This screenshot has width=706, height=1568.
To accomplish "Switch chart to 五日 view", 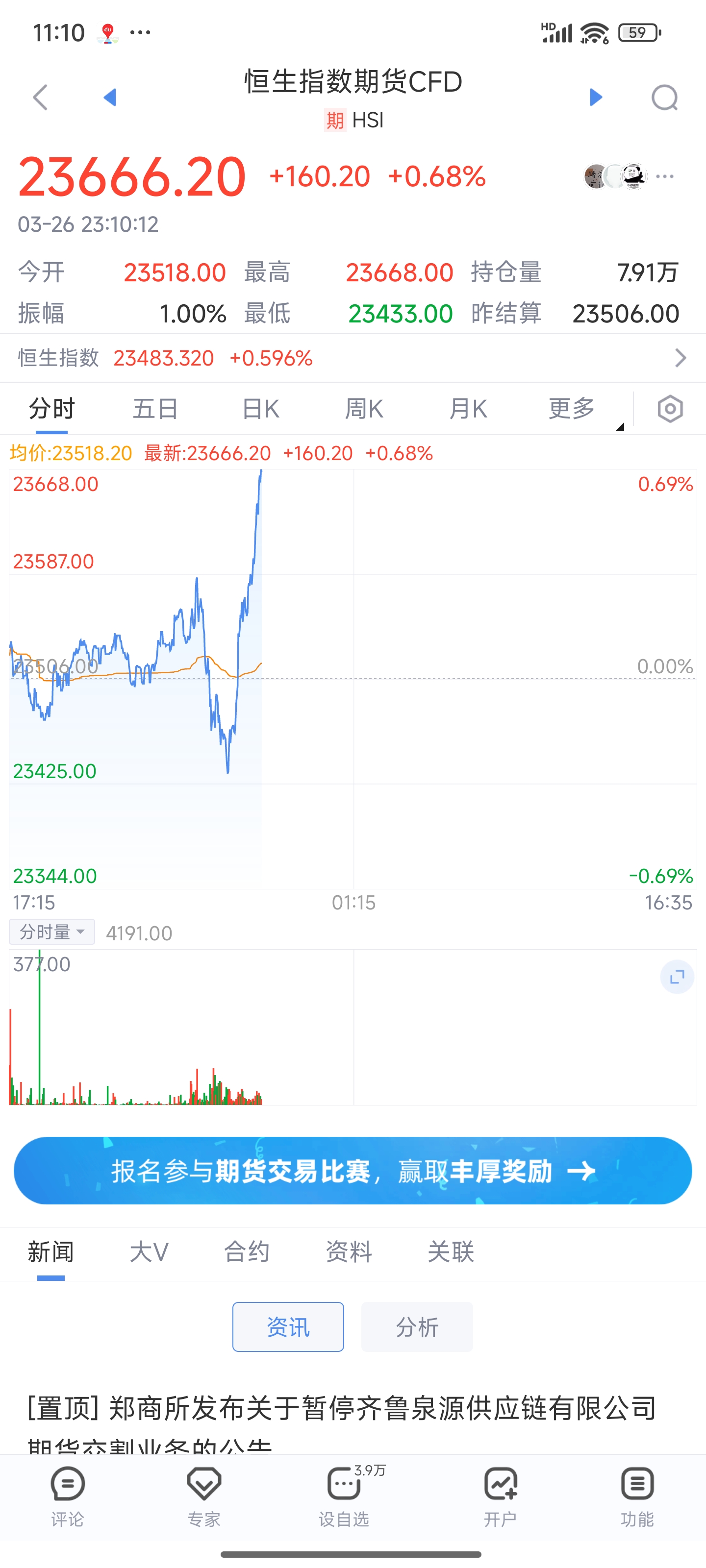I will coord(155,409).
